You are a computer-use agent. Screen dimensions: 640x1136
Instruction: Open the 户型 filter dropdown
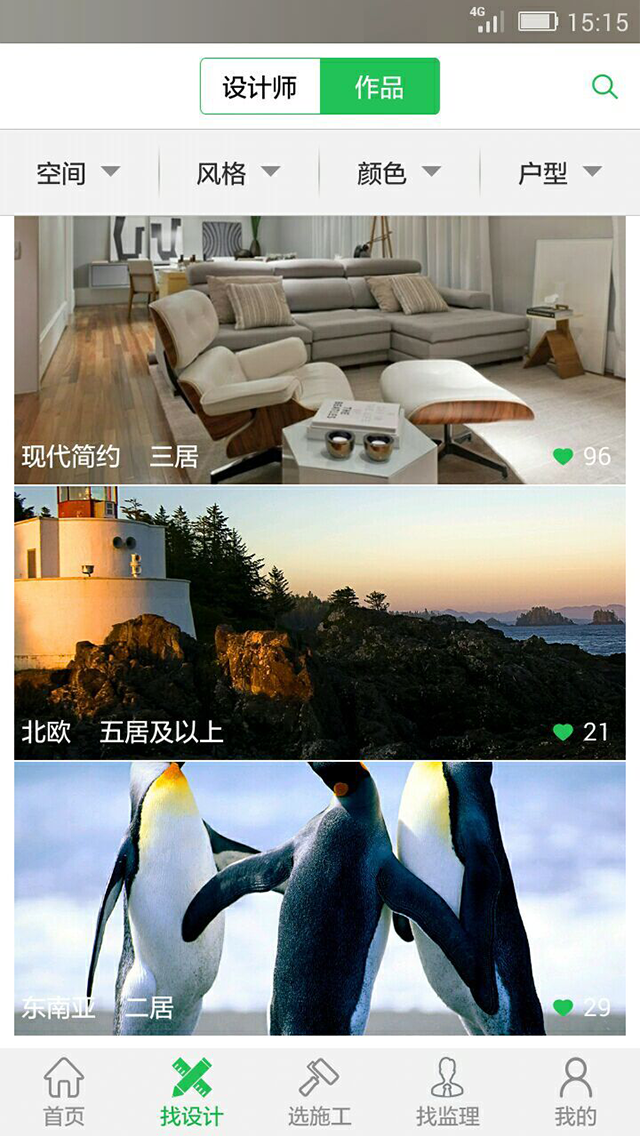coord(559,173)
